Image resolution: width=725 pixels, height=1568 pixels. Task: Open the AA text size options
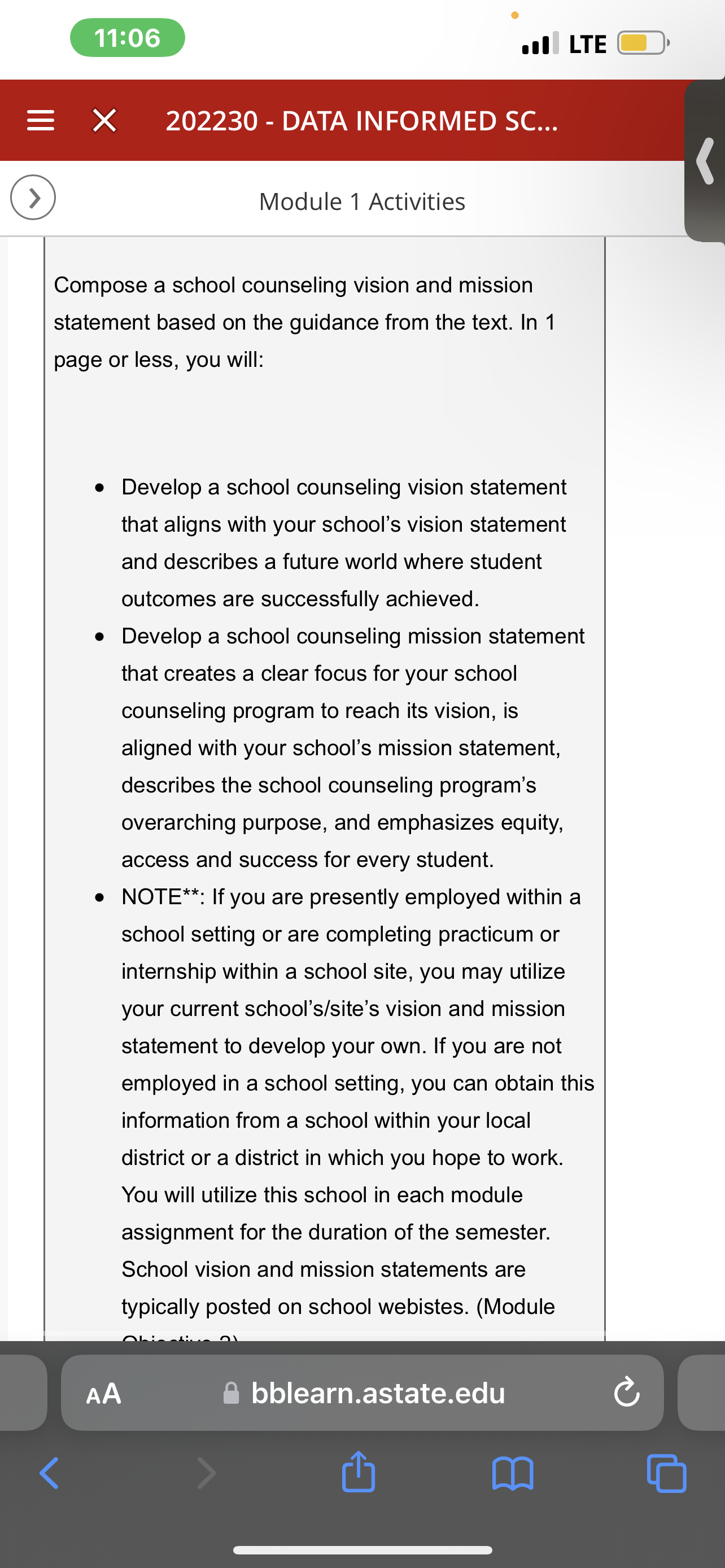click(x=103, y=1392)
